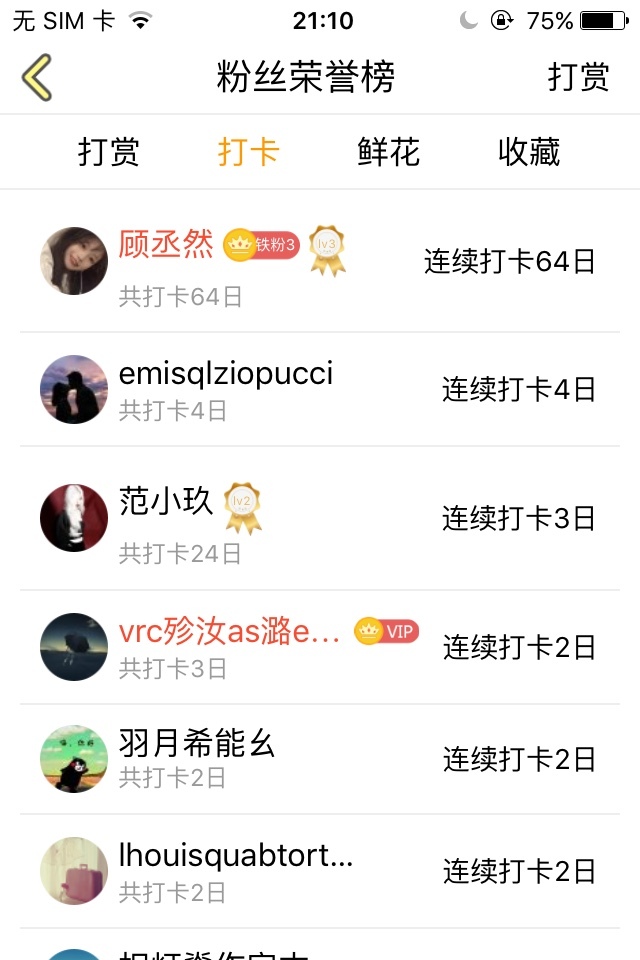Open the vrc殄汝as潞e… user row
The width and height of the screenshot is (640, 960).
click(320, 647)
